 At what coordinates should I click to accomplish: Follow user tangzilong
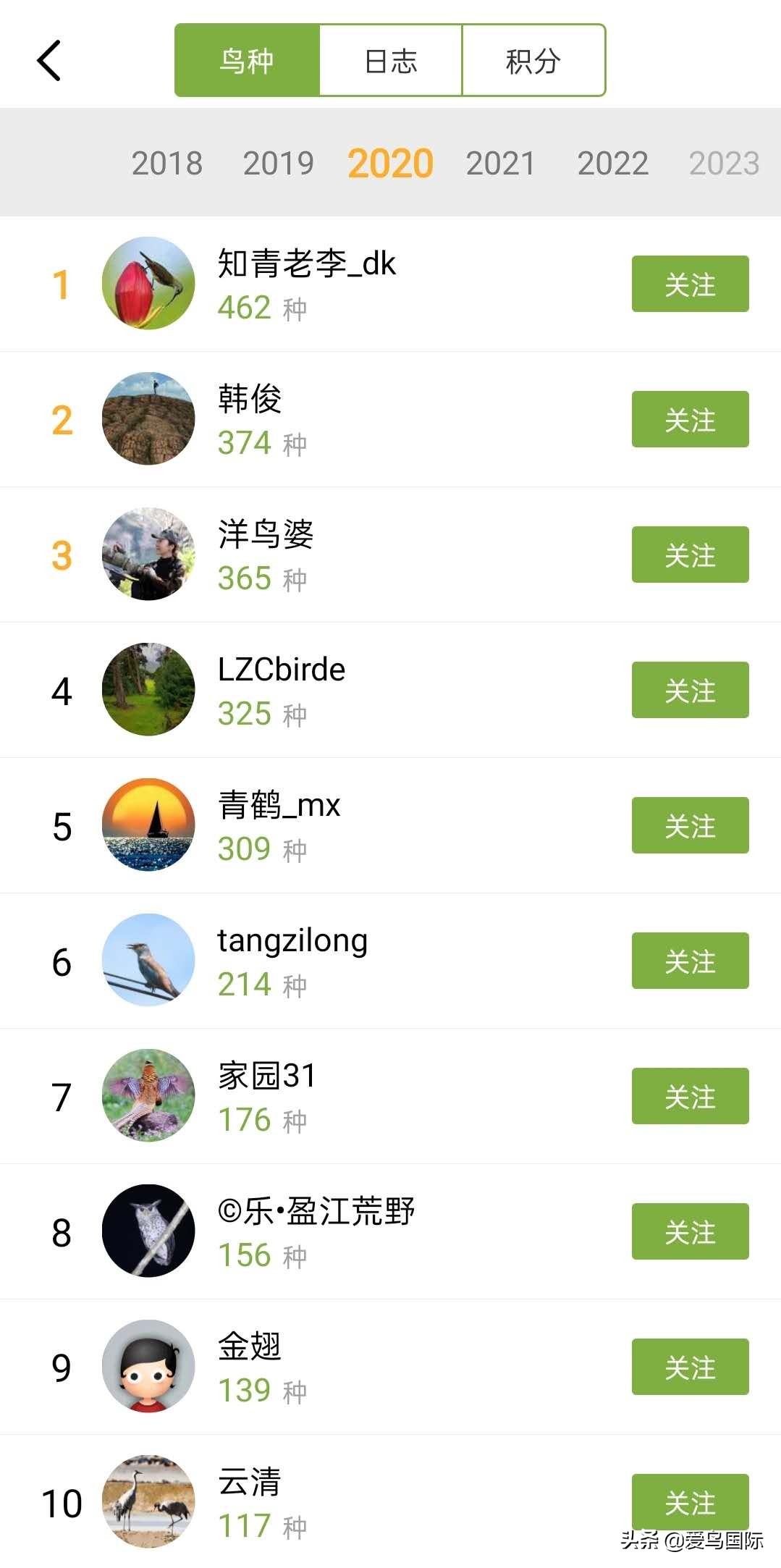pyautogui.click(x=690, y=961)
